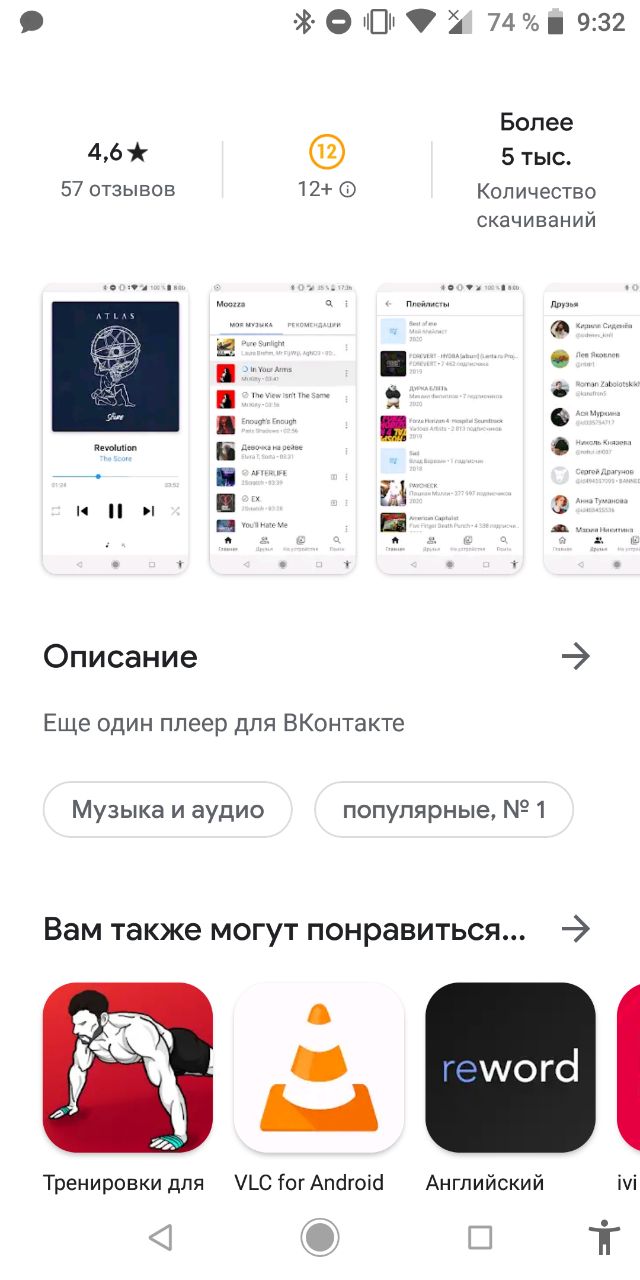Screen dimensions: 640x1280
Task: View the Moozza music list screenshot
Action: click(x=282, y=428)
